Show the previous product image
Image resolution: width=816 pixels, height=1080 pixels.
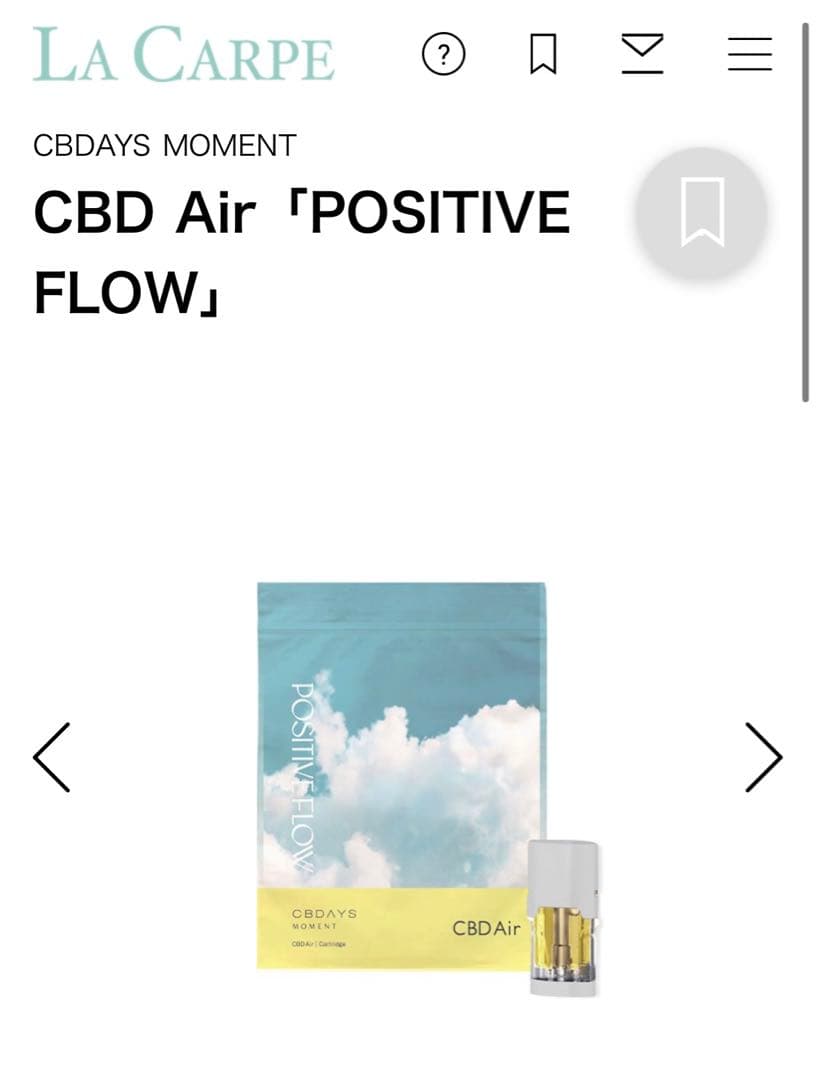52,757
